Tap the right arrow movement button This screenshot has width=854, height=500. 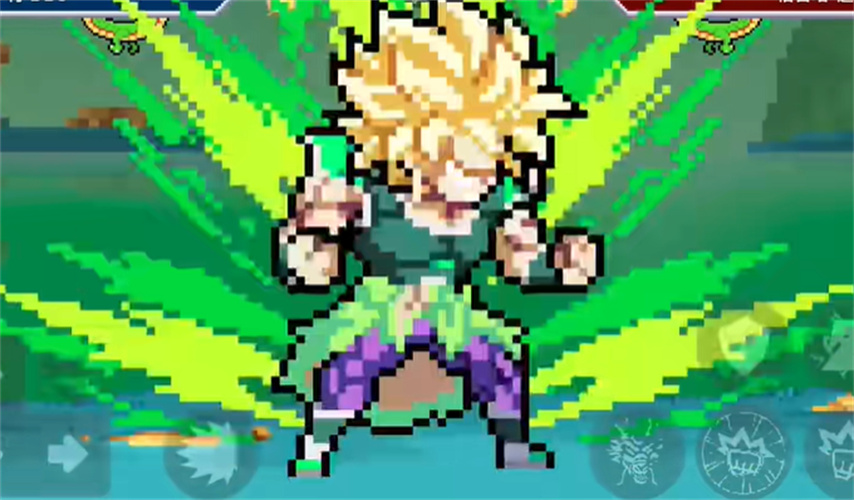tap(66, 455)
